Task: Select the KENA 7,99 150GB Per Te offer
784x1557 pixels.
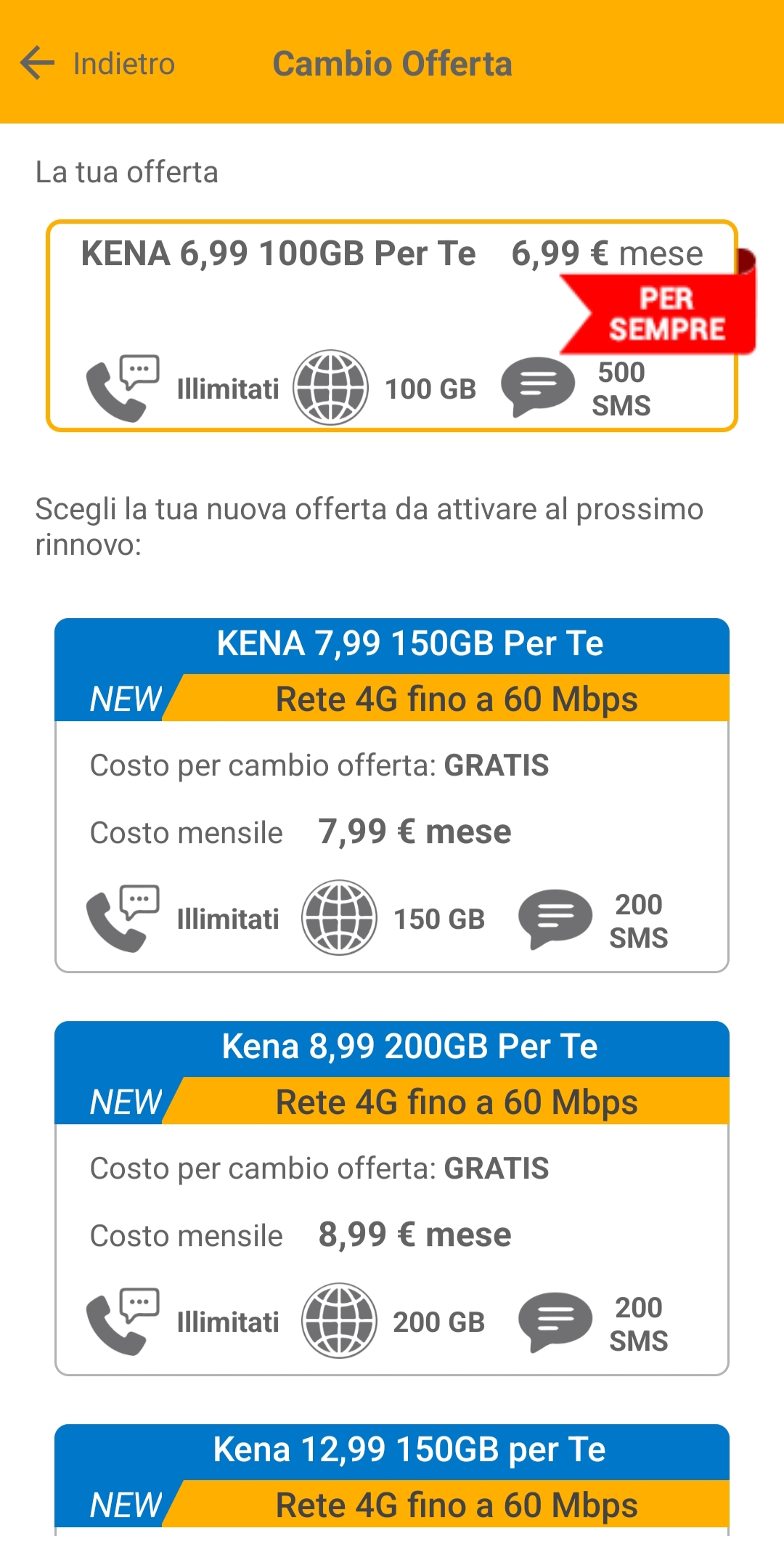Action: (392, 795)
